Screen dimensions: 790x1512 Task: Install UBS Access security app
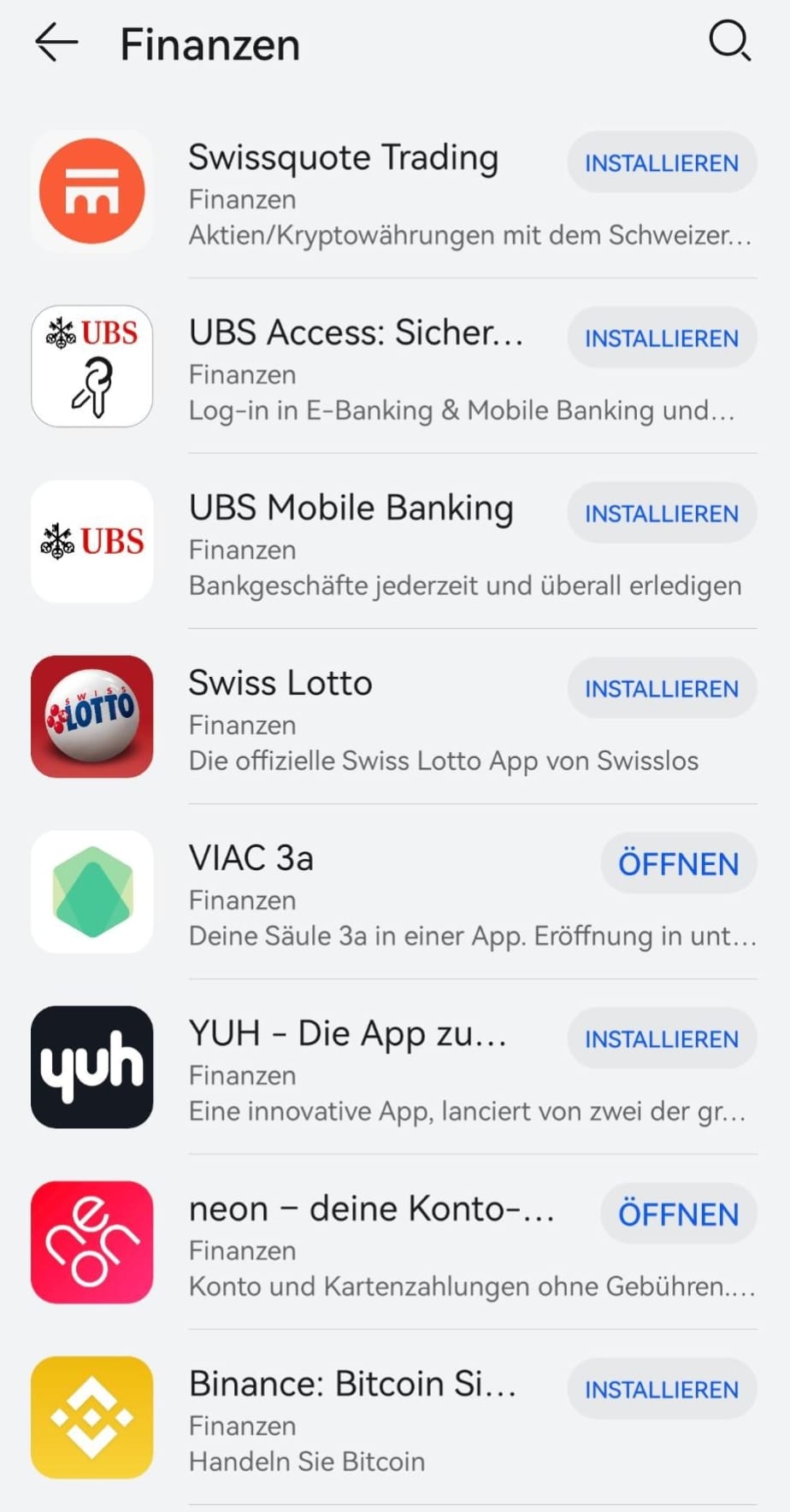point(661,338)
